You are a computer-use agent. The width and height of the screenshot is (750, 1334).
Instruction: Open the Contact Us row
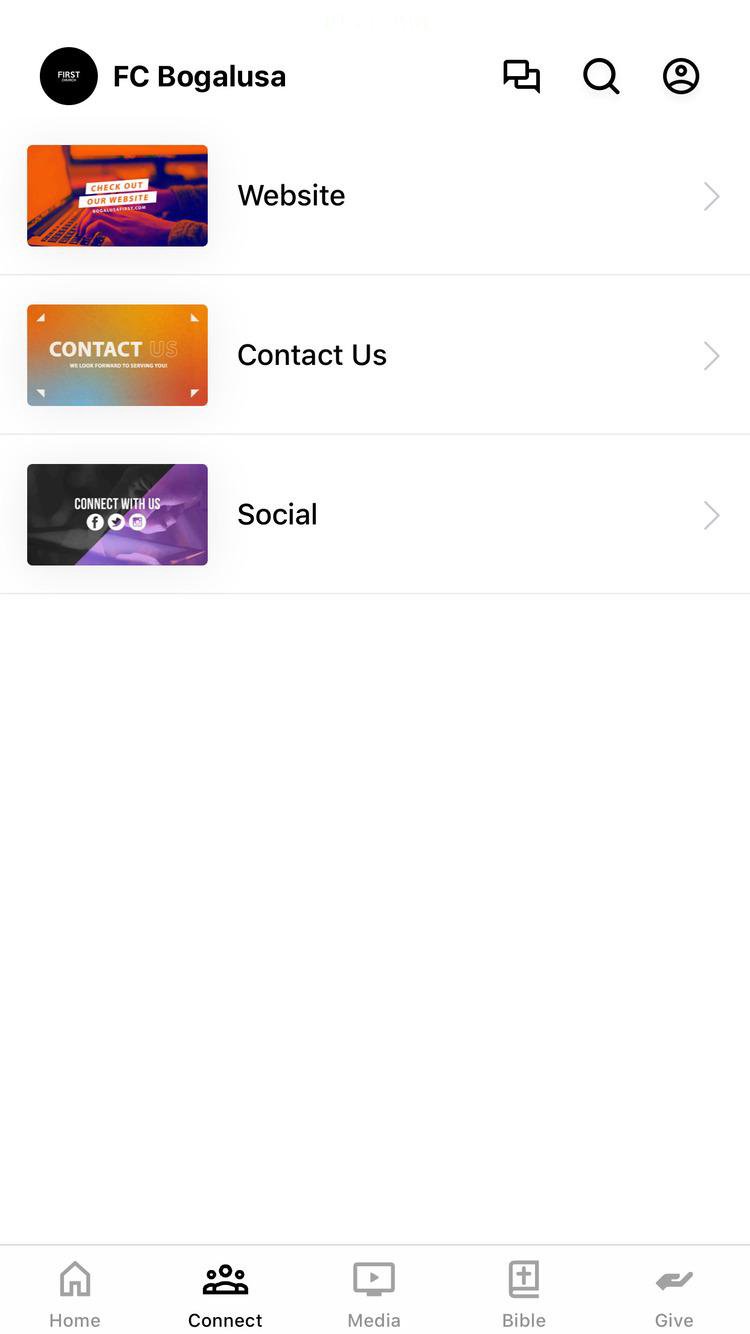375,355
